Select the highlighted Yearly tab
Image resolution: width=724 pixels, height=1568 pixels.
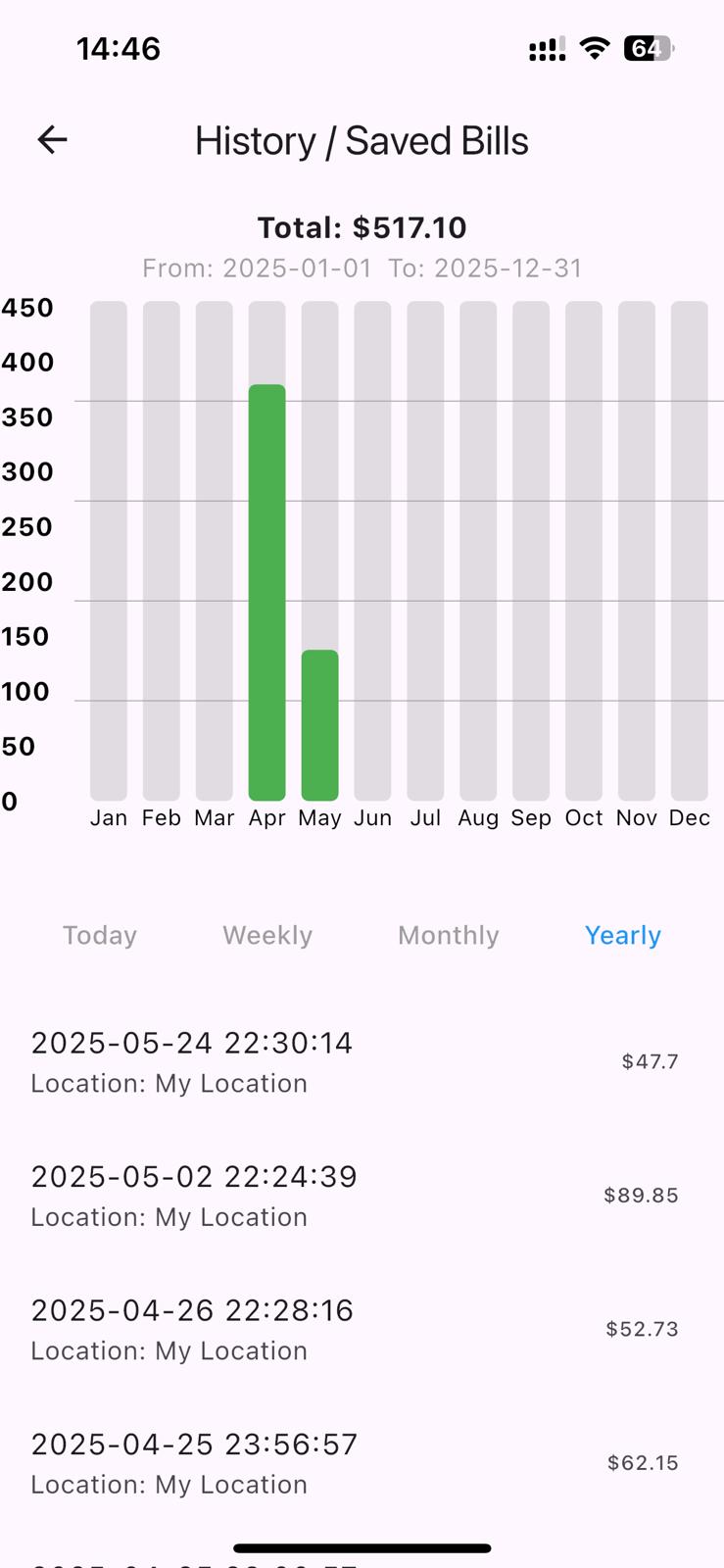click(623, 935)
